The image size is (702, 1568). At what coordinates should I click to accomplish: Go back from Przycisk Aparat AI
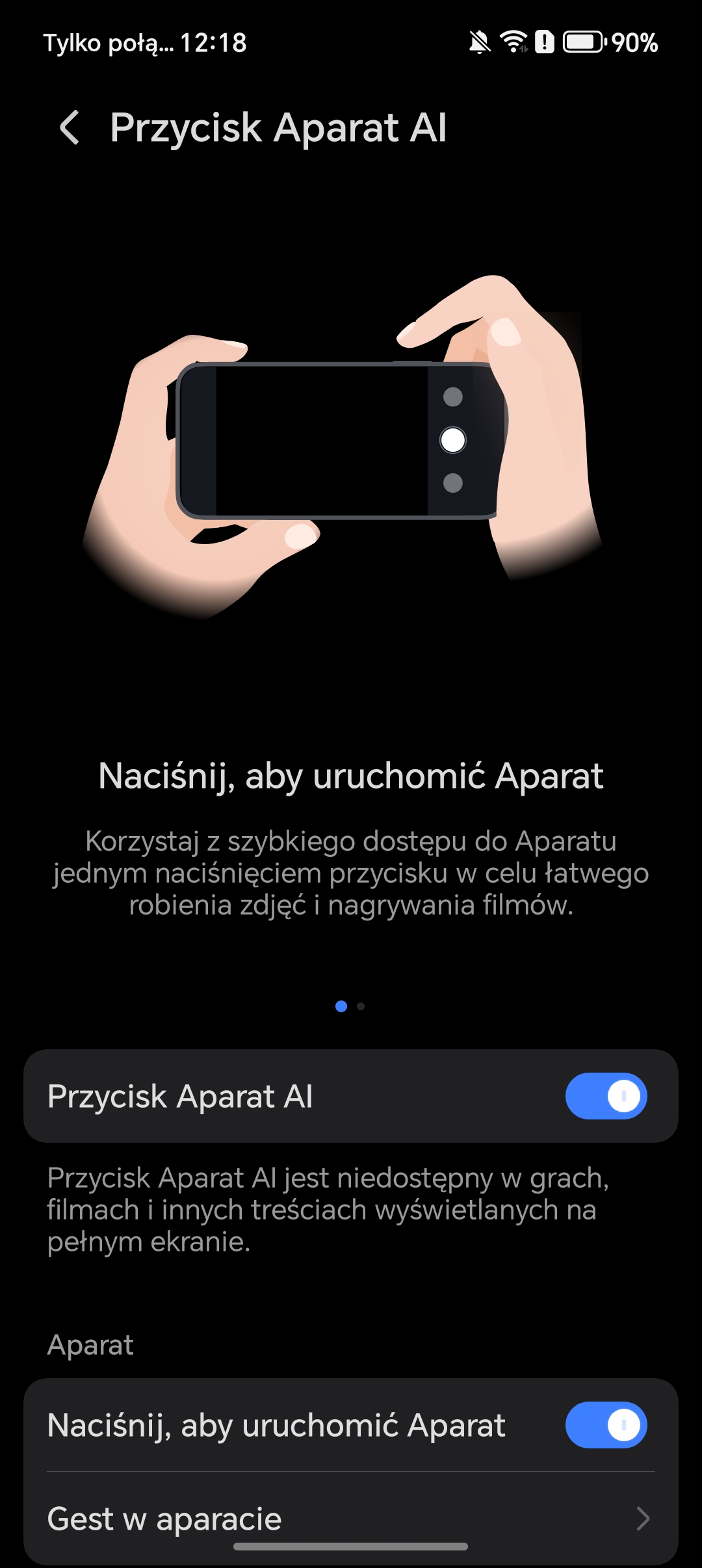coord(70,127)
